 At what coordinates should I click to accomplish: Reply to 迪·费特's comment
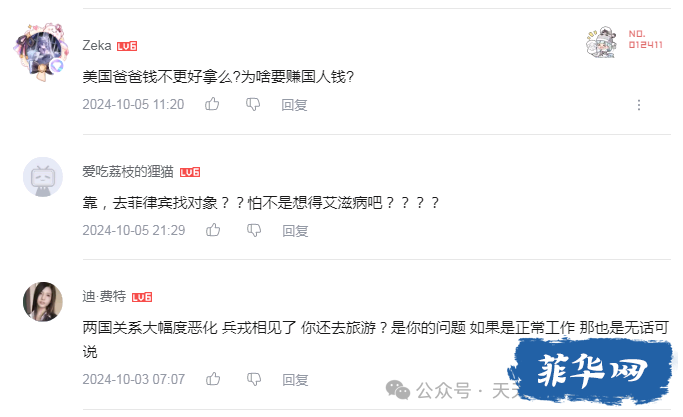coord(294,380)
